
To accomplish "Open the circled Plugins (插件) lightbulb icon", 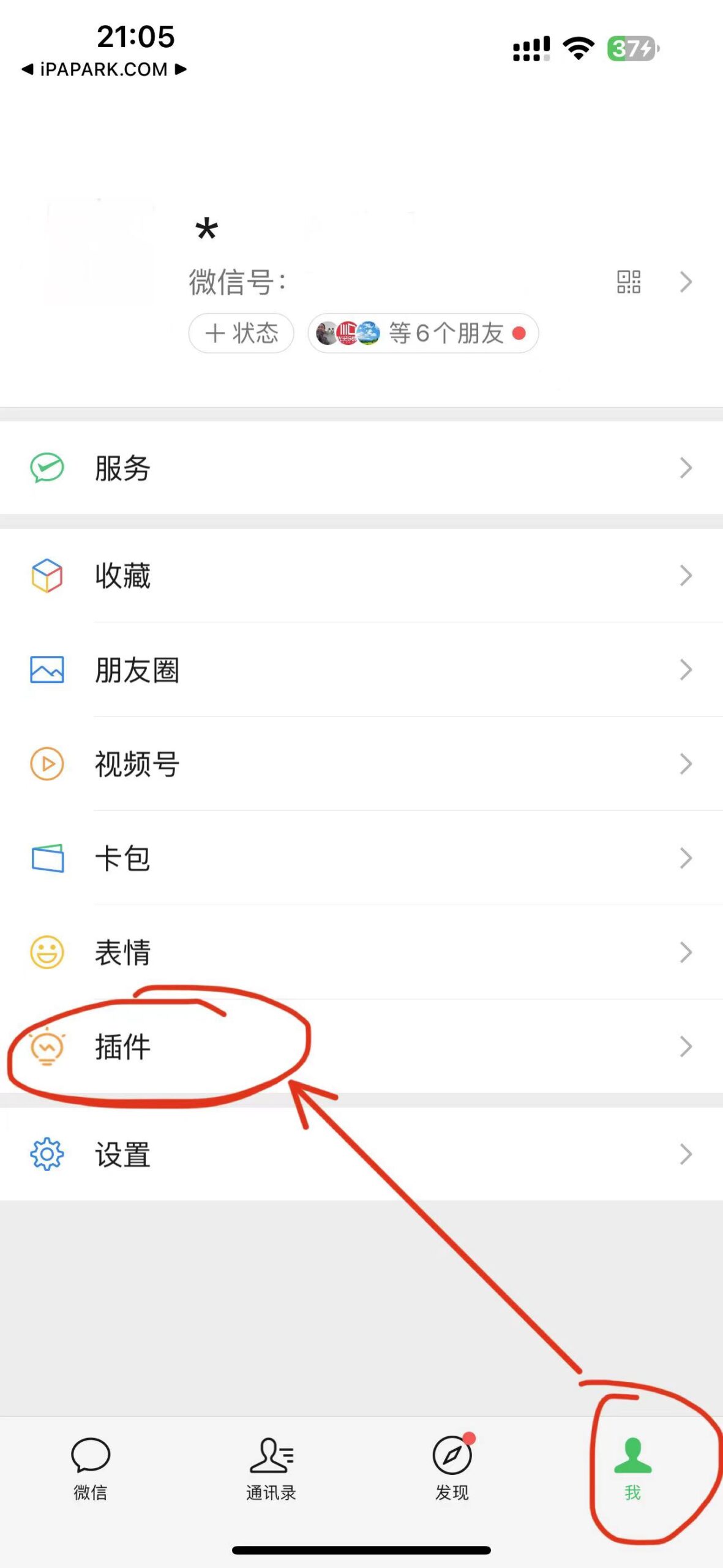I will tap(48, 1047).
